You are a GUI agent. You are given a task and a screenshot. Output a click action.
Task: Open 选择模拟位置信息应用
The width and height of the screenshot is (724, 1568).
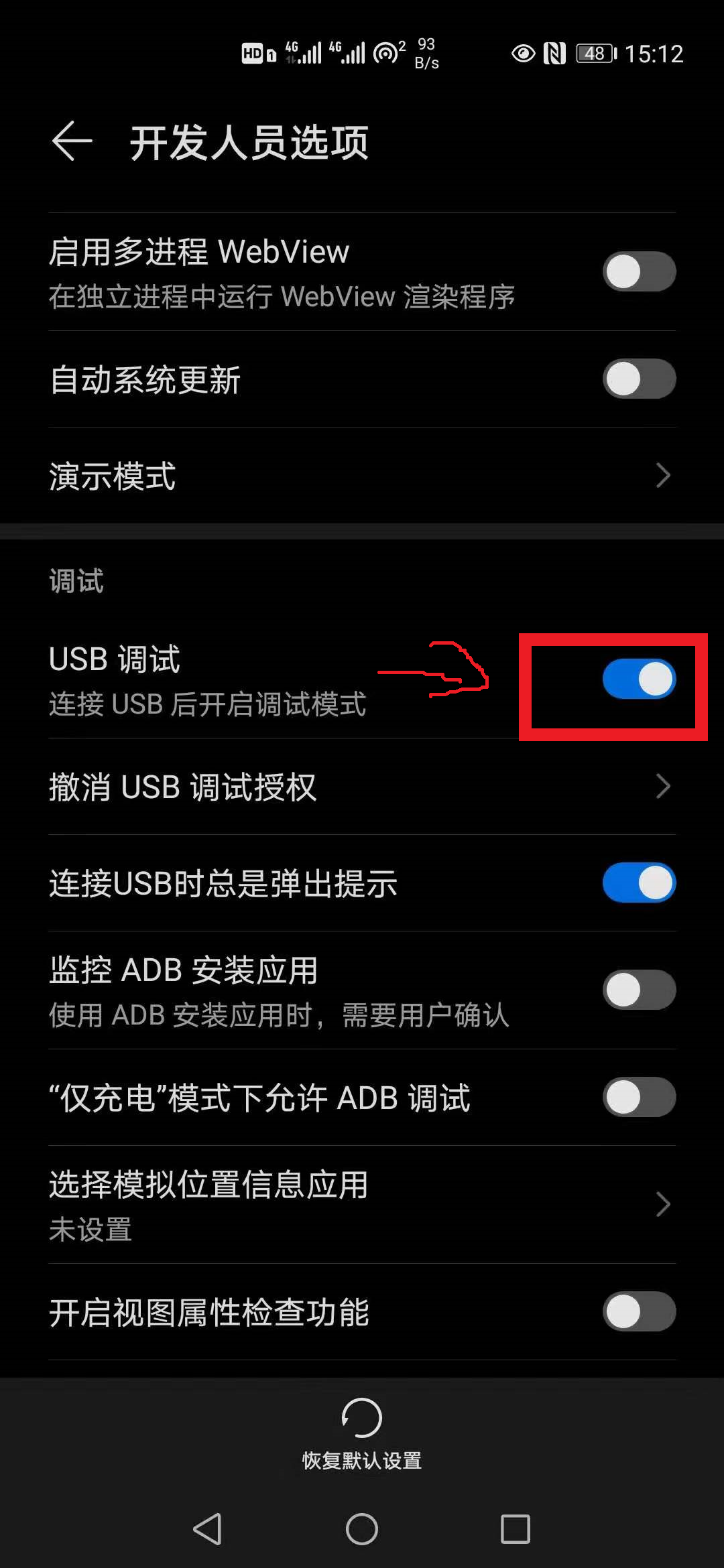(362, 1205)
